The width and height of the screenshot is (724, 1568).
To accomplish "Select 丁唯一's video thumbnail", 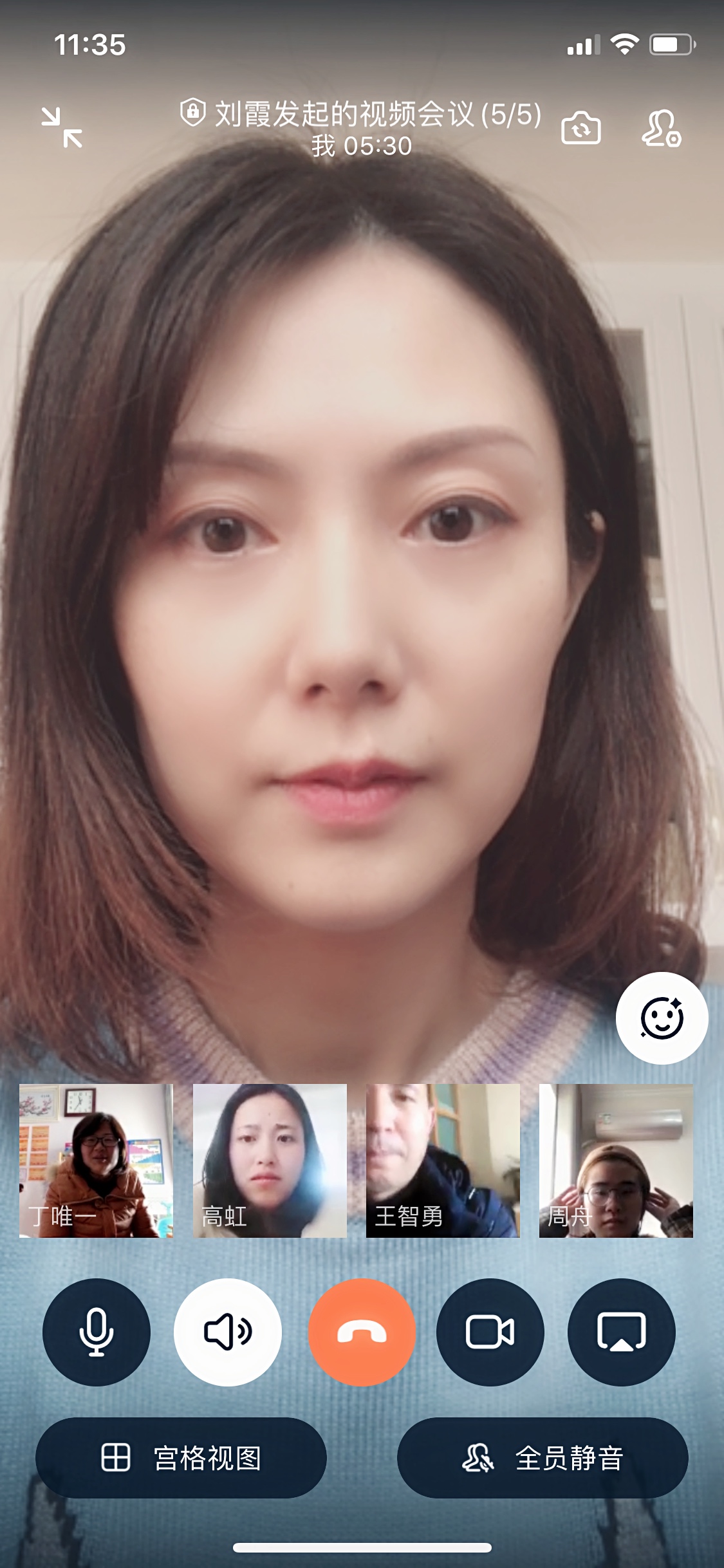I will (96, 1161).
